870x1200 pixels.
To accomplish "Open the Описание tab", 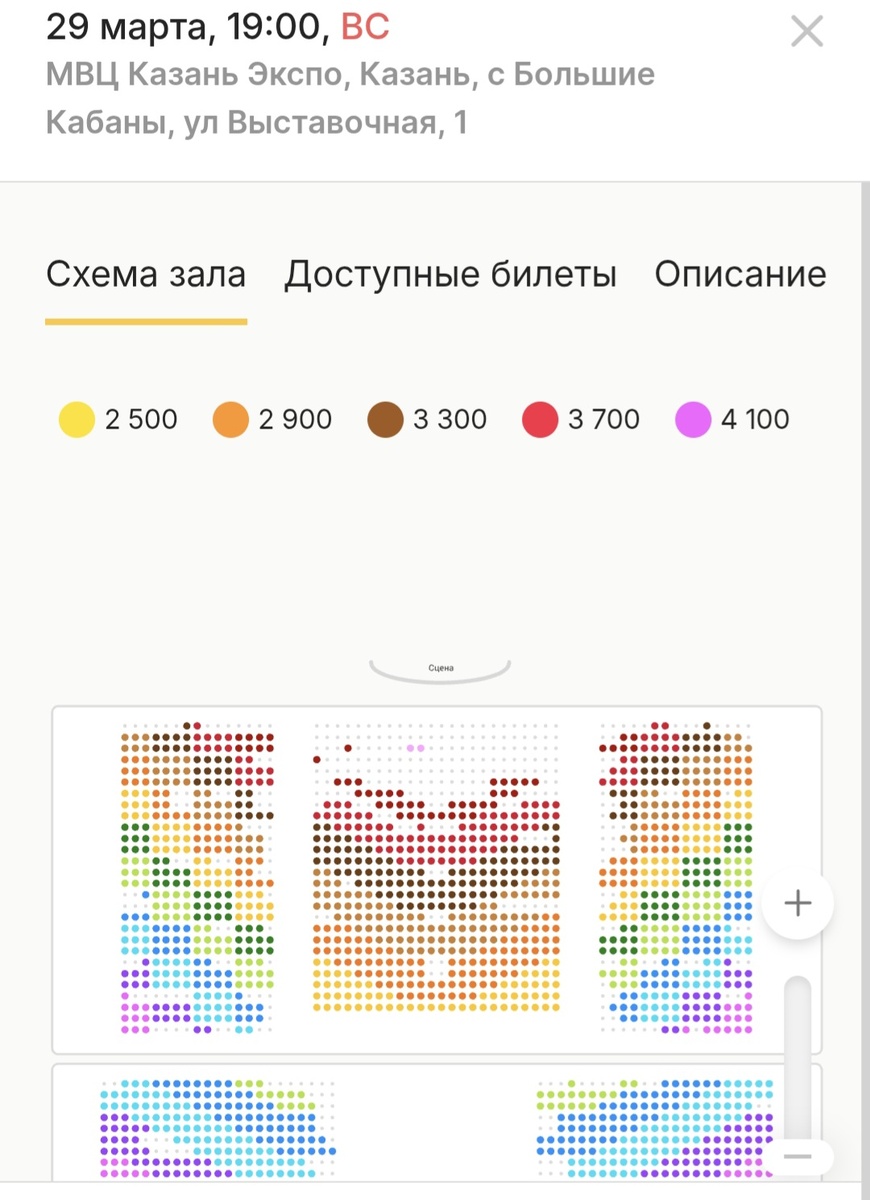I will [x=740, y=274].
